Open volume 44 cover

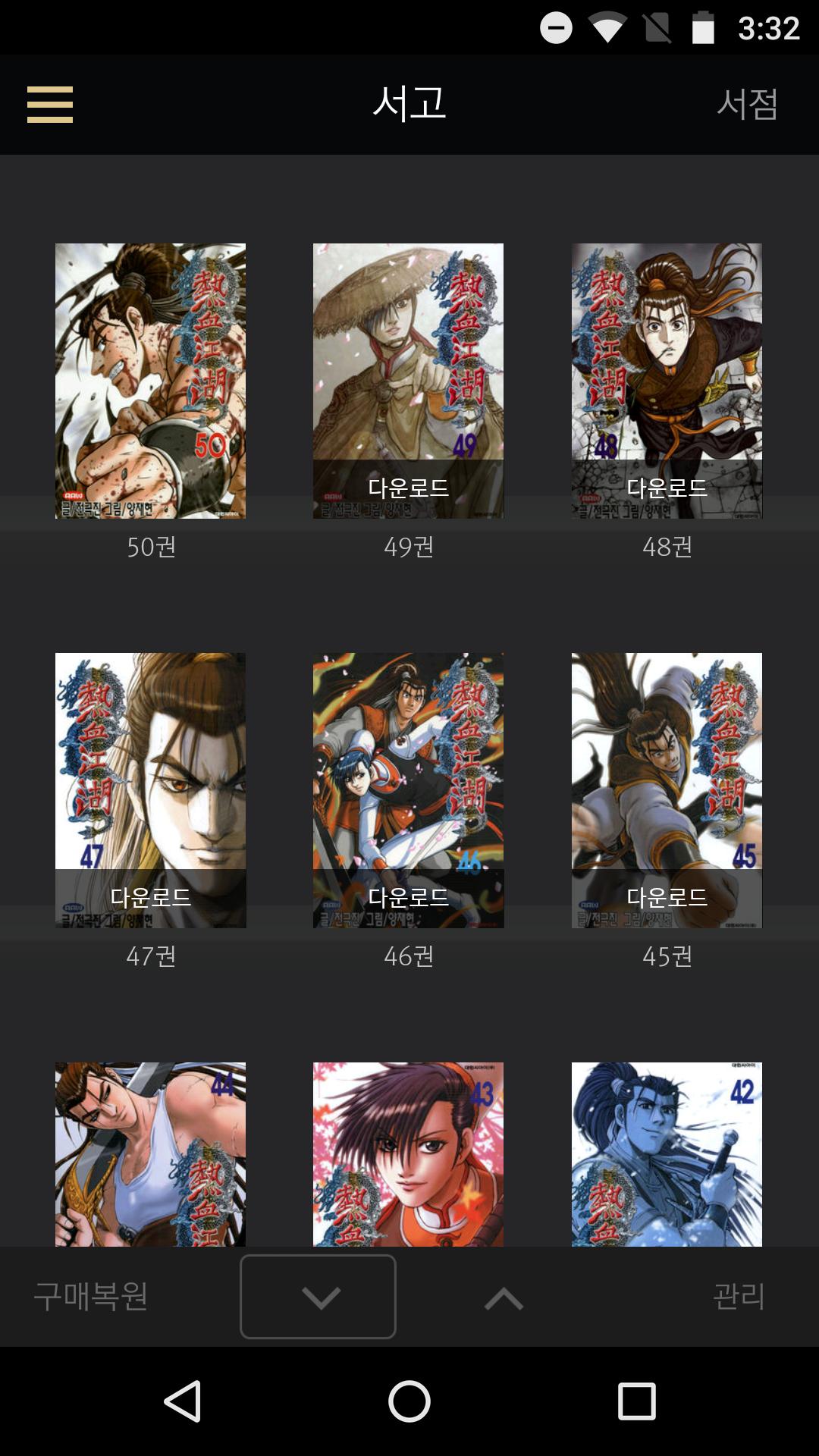click(150, 1154)
